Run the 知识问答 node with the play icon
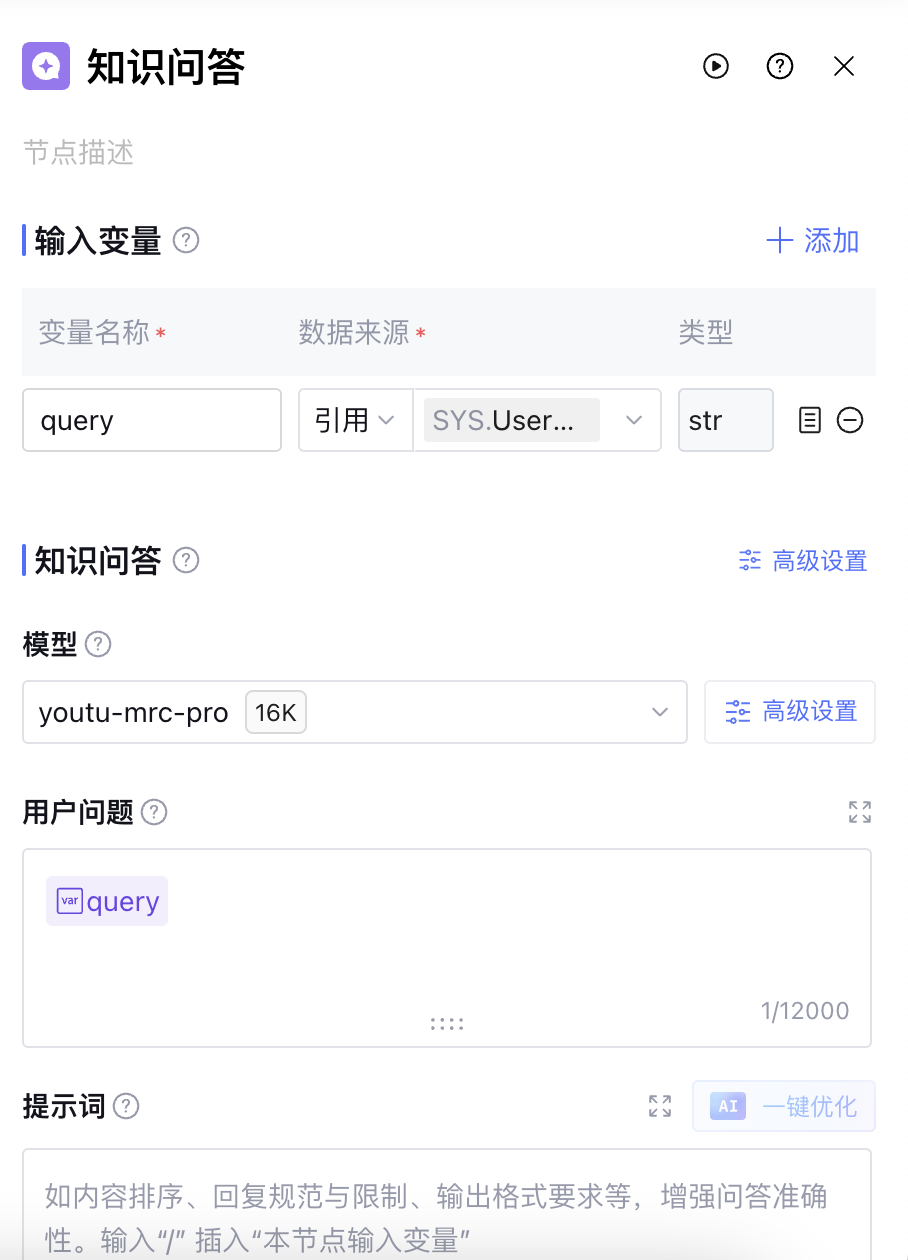Image resolution: width=908 pixels, height=1260 pixels. click(x=716, y=66)
